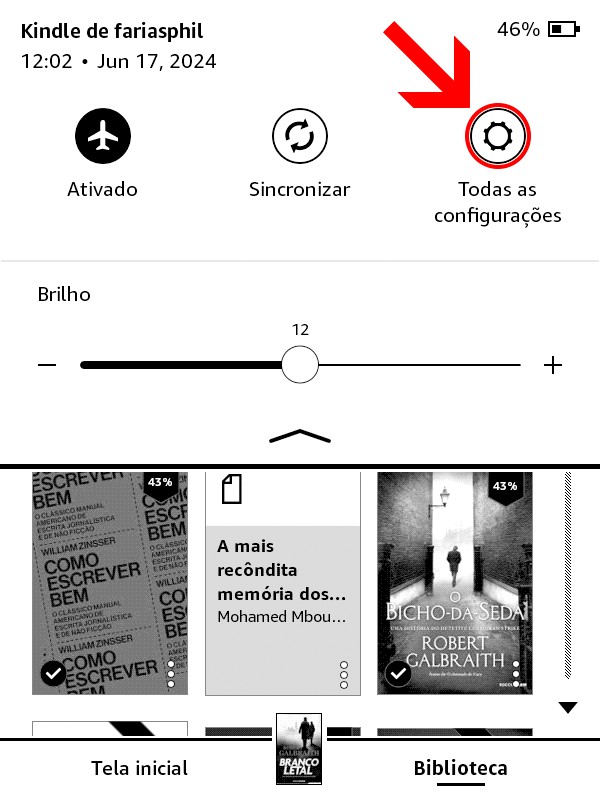Collapse the quick settings panel

pos(299,435)
